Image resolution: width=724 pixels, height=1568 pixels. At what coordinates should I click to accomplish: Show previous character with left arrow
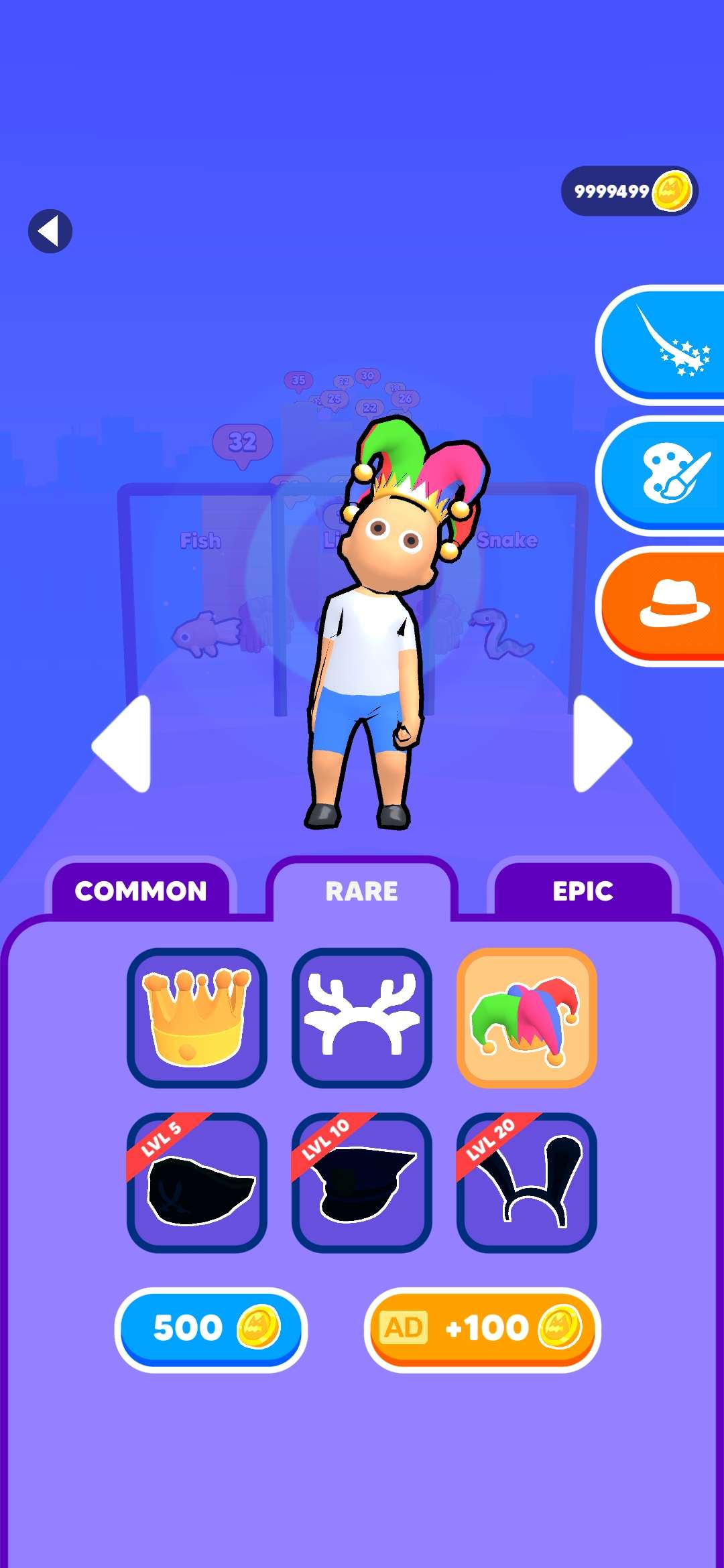(x=124, y=744)
